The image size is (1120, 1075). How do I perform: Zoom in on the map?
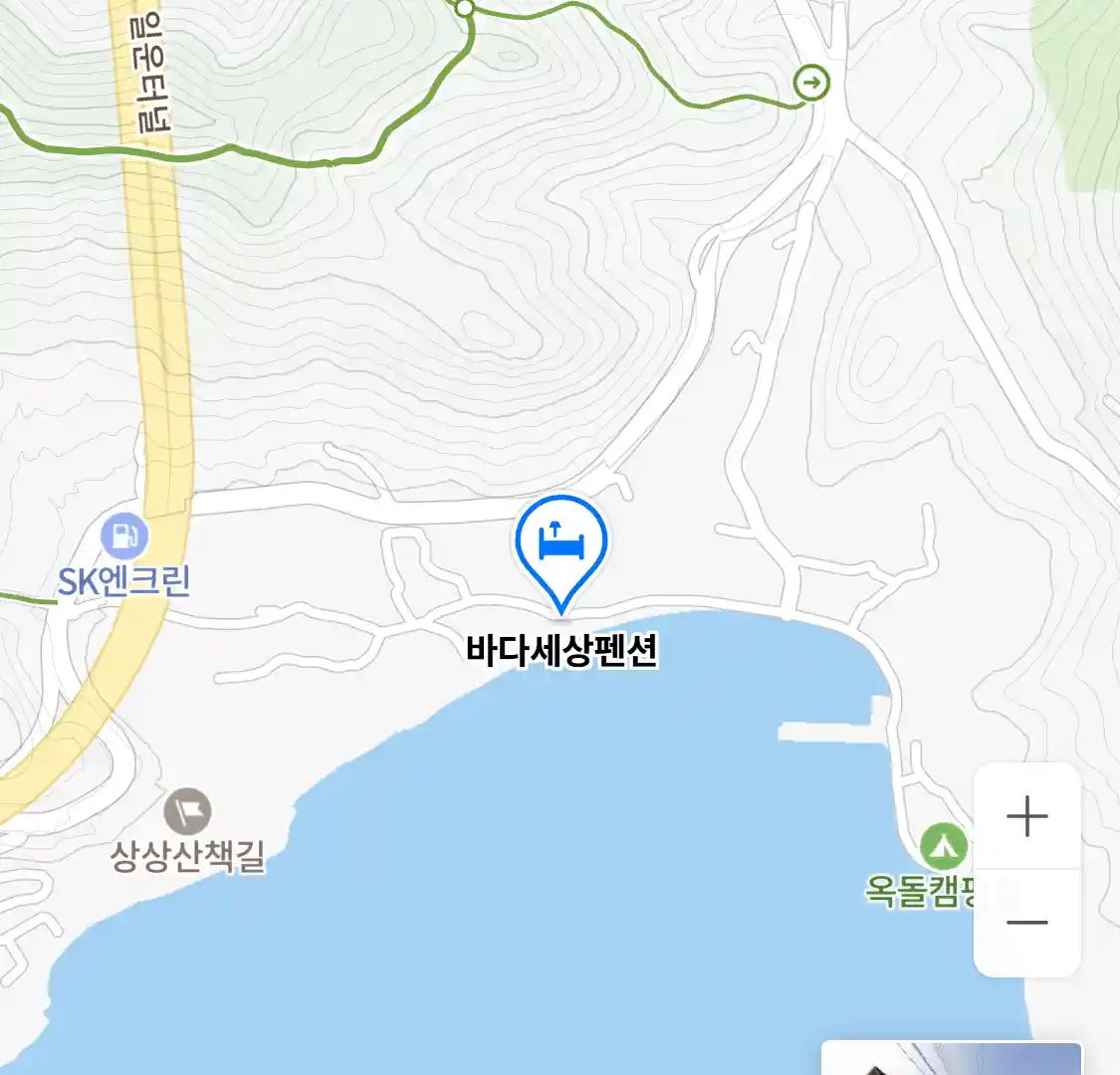pyautogui.click(x=1026, y=817)
